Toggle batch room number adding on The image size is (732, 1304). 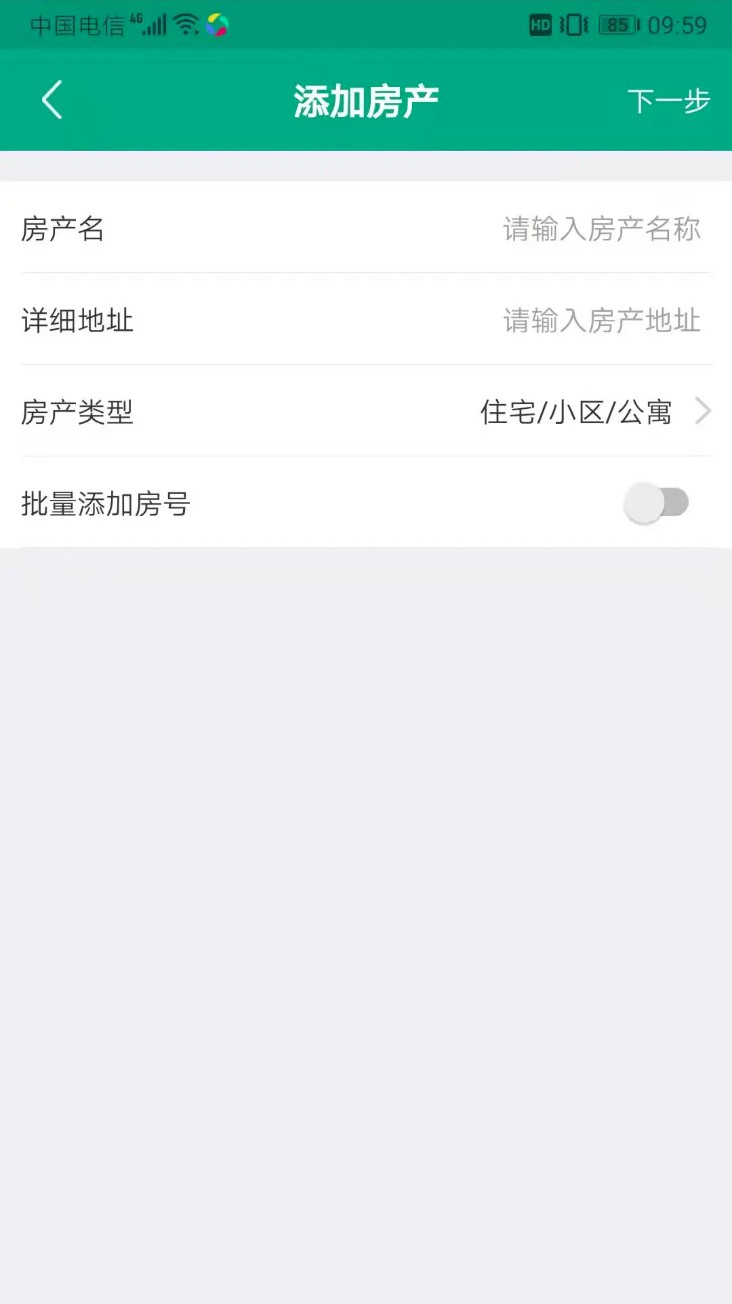(x=658, y=503)
